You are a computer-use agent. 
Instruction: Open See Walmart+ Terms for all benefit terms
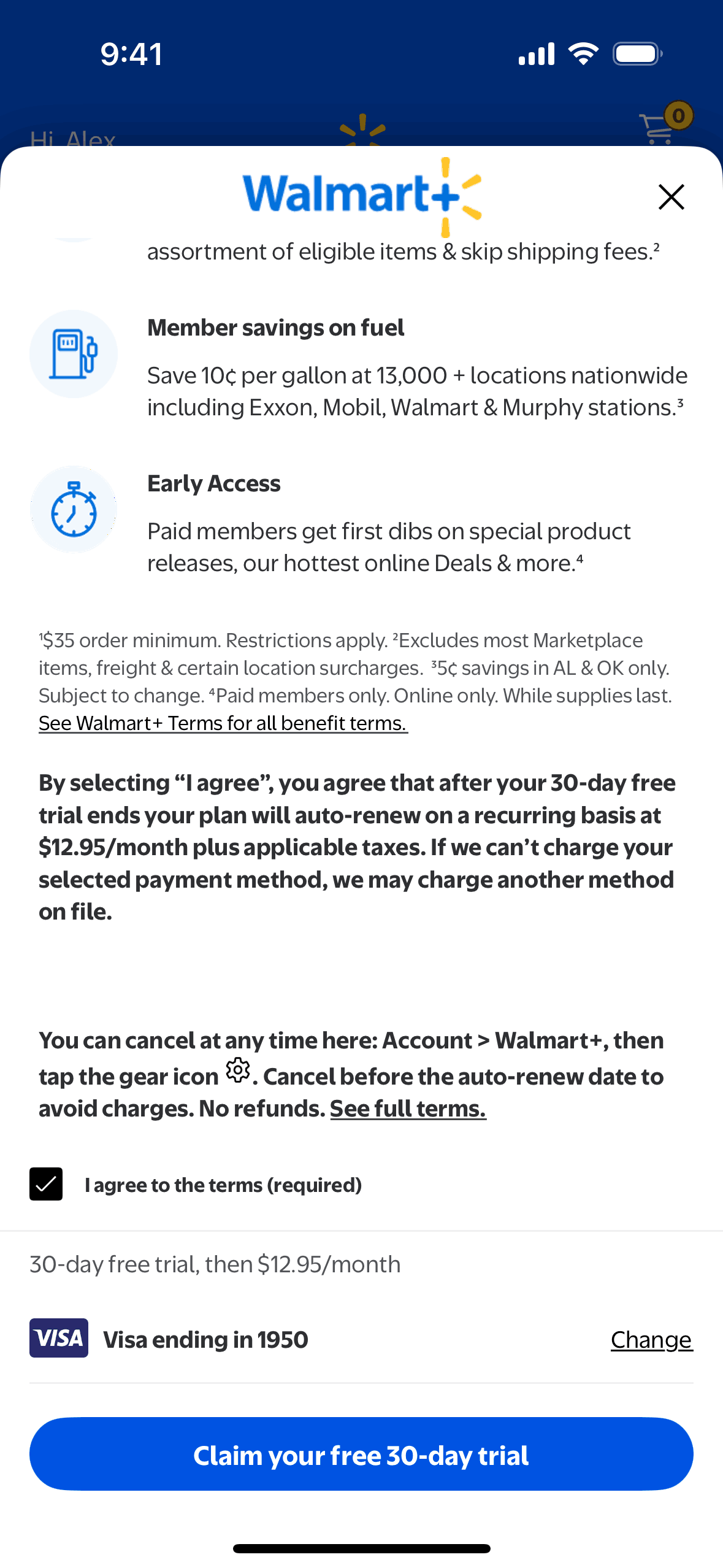click(223, 723)
